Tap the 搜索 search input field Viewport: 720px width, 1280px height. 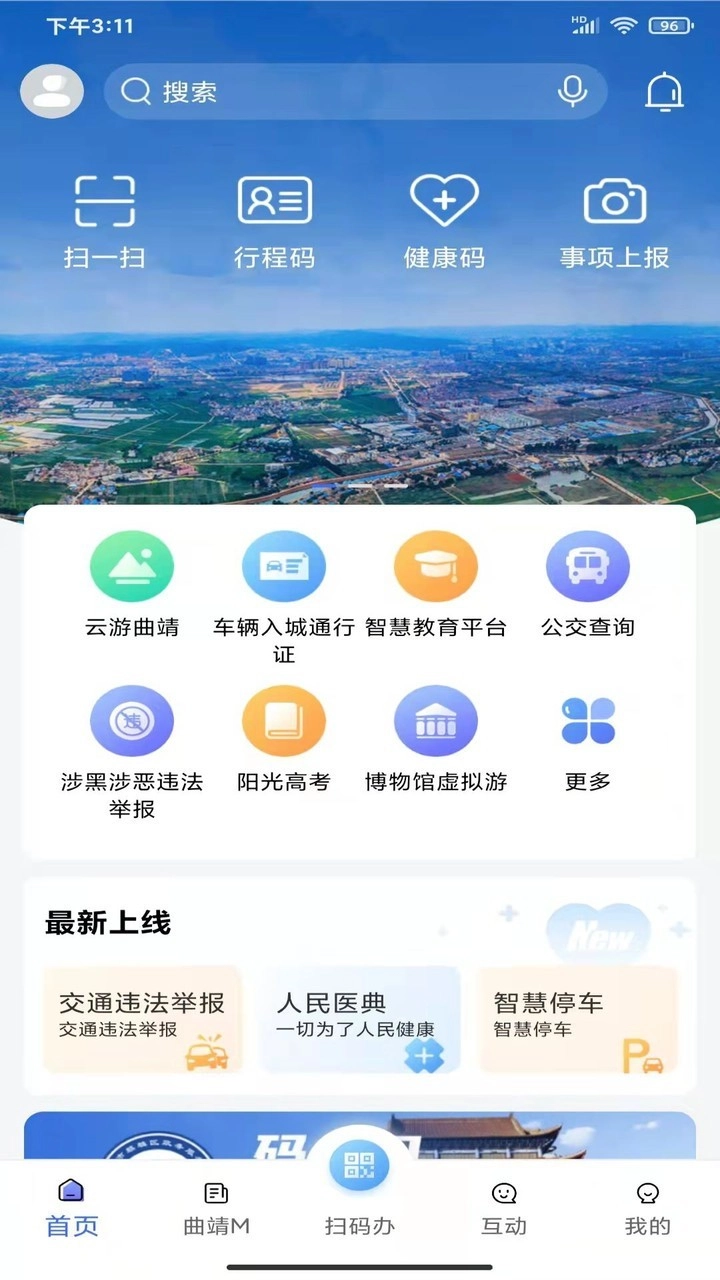pos(330,91)
